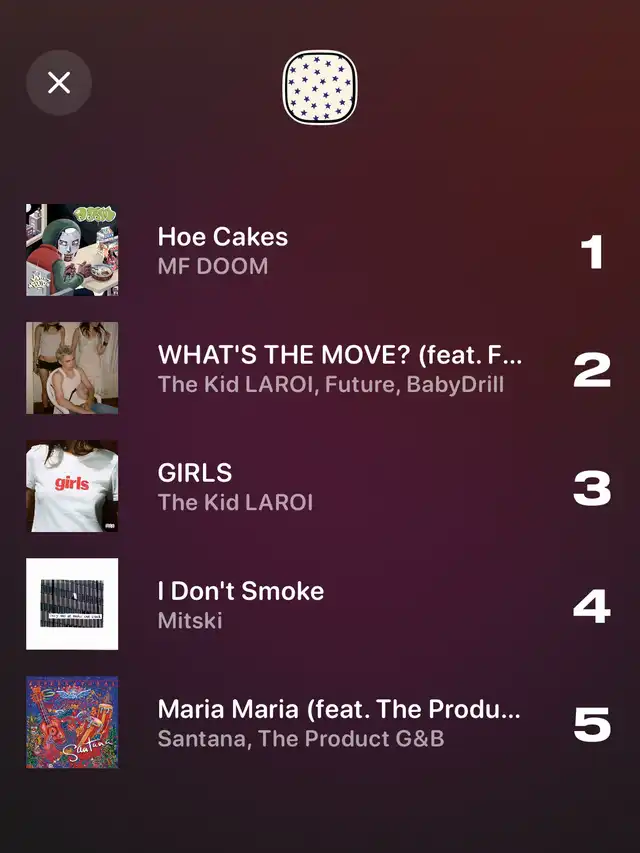Select the song GIRLS

coord(235,486)
